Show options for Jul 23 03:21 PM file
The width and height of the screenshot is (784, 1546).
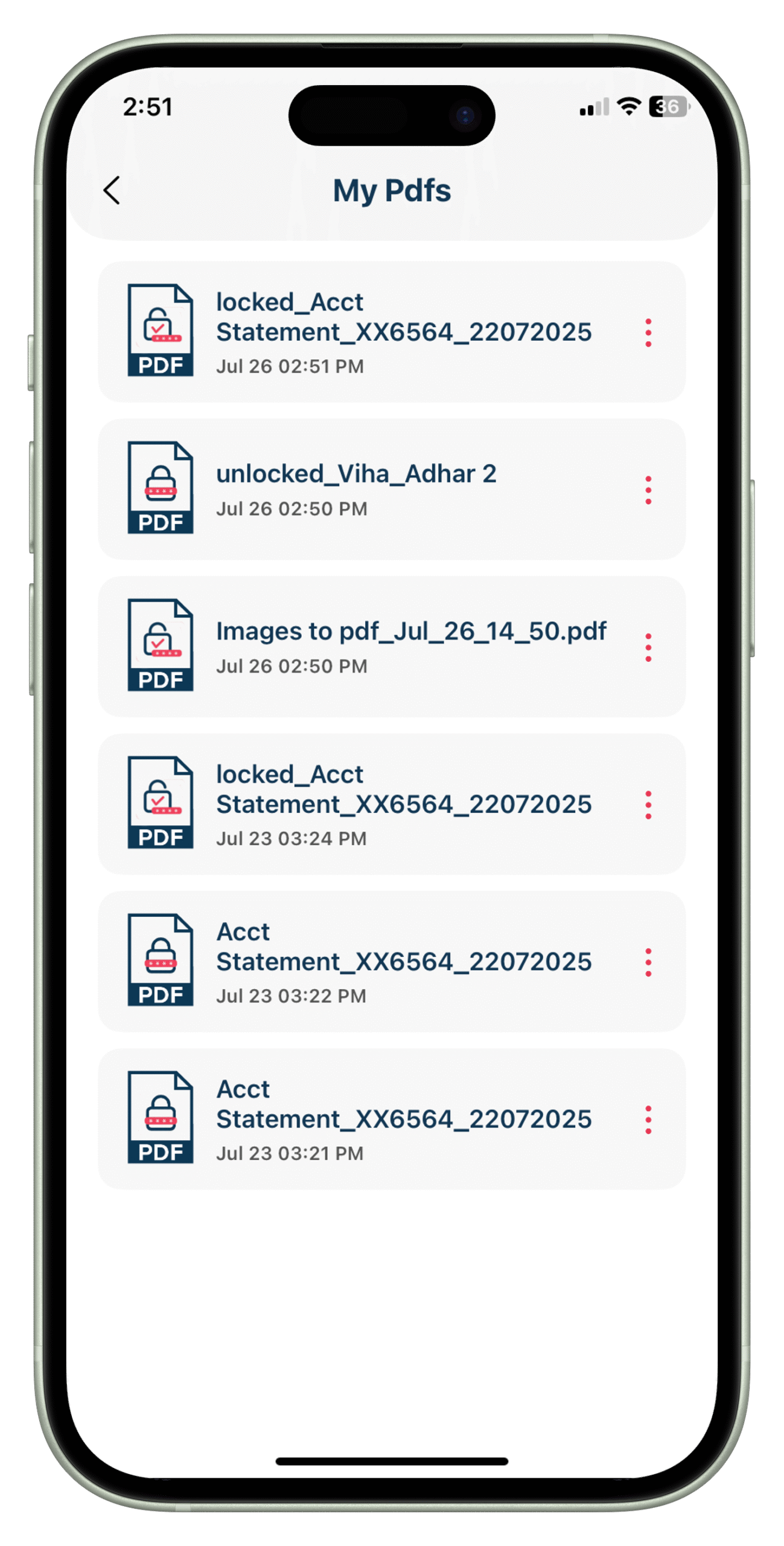648,1120
